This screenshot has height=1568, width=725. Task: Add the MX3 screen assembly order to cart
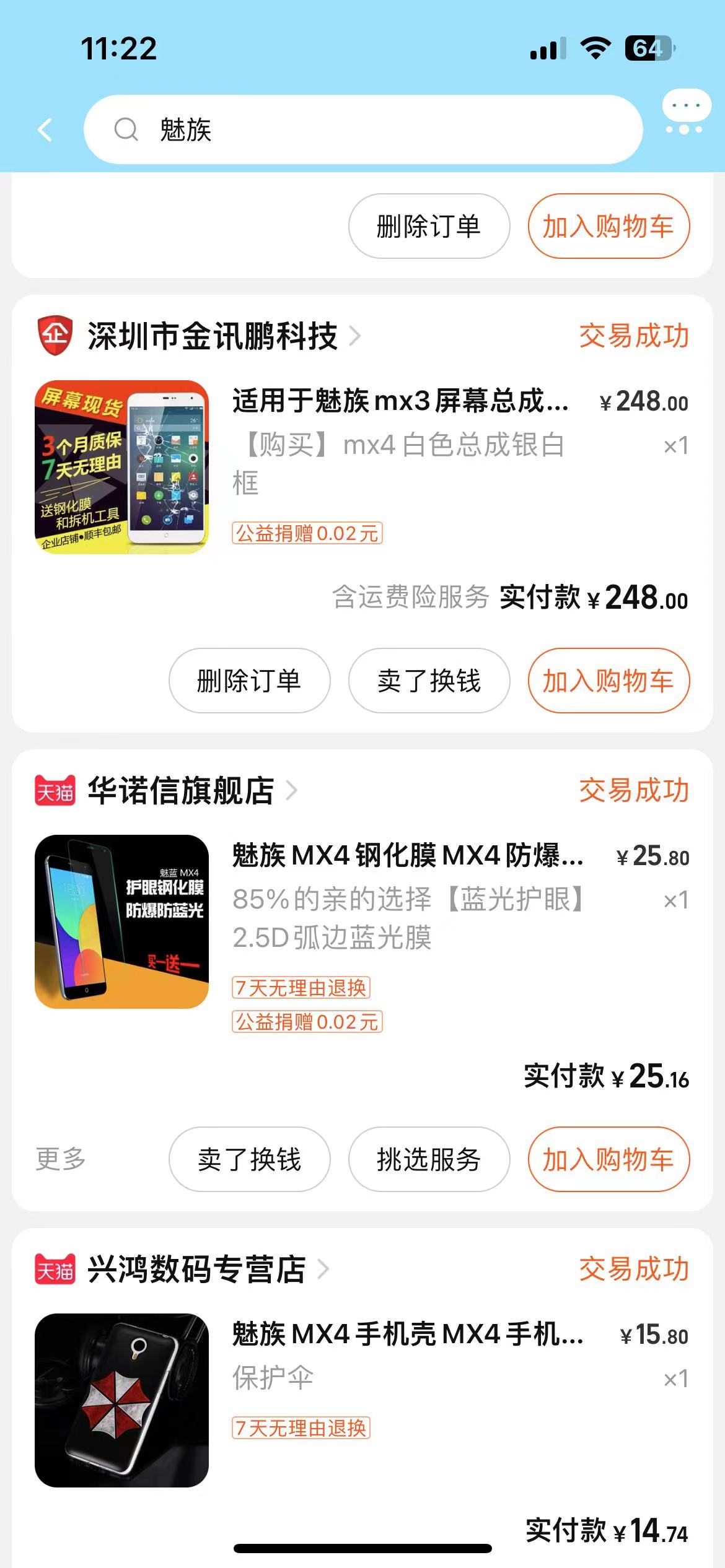point(609,680)
